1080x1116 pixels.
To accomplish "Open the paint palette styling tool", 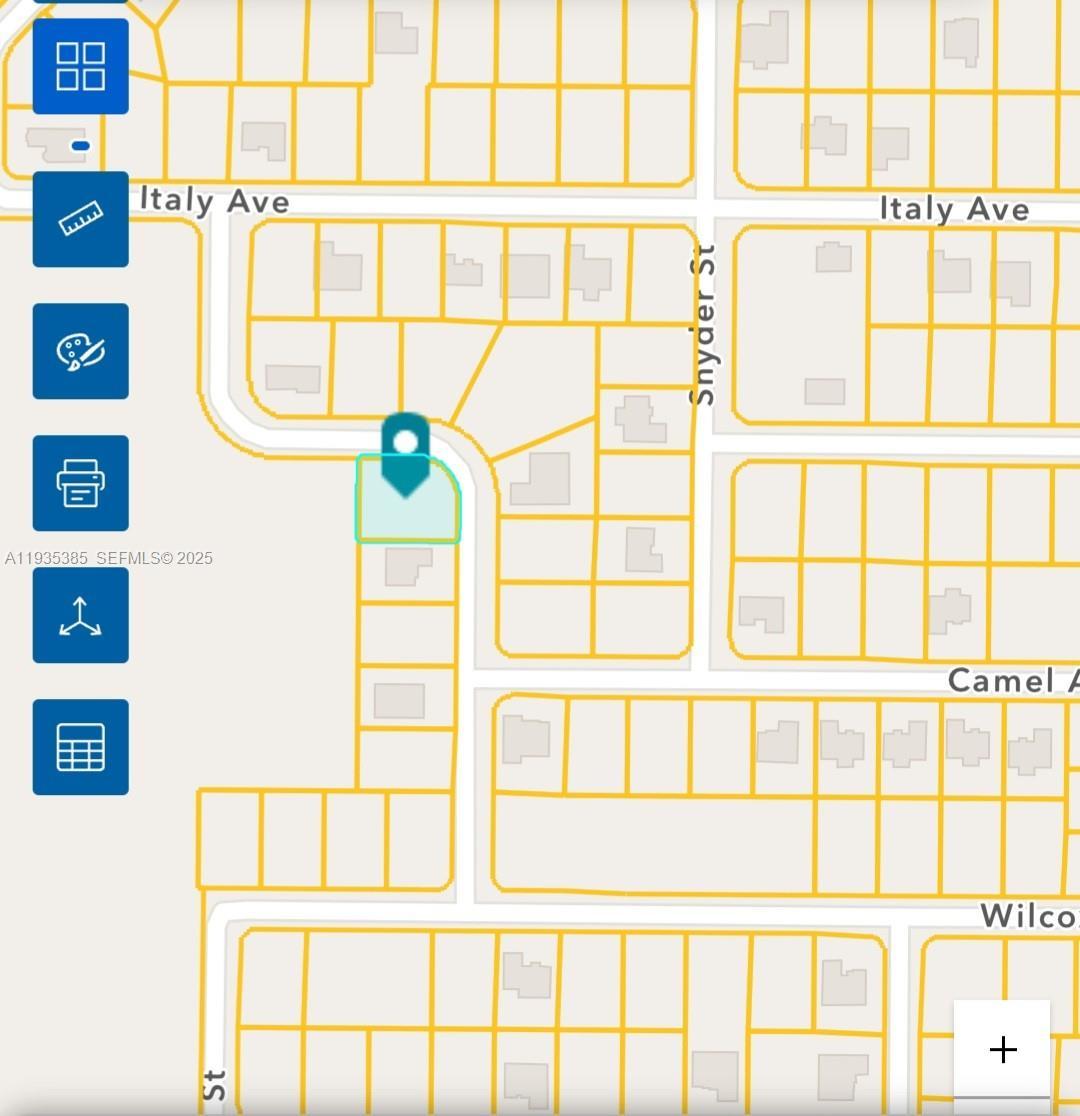I will pyautogui.click(x=80, y=351).
